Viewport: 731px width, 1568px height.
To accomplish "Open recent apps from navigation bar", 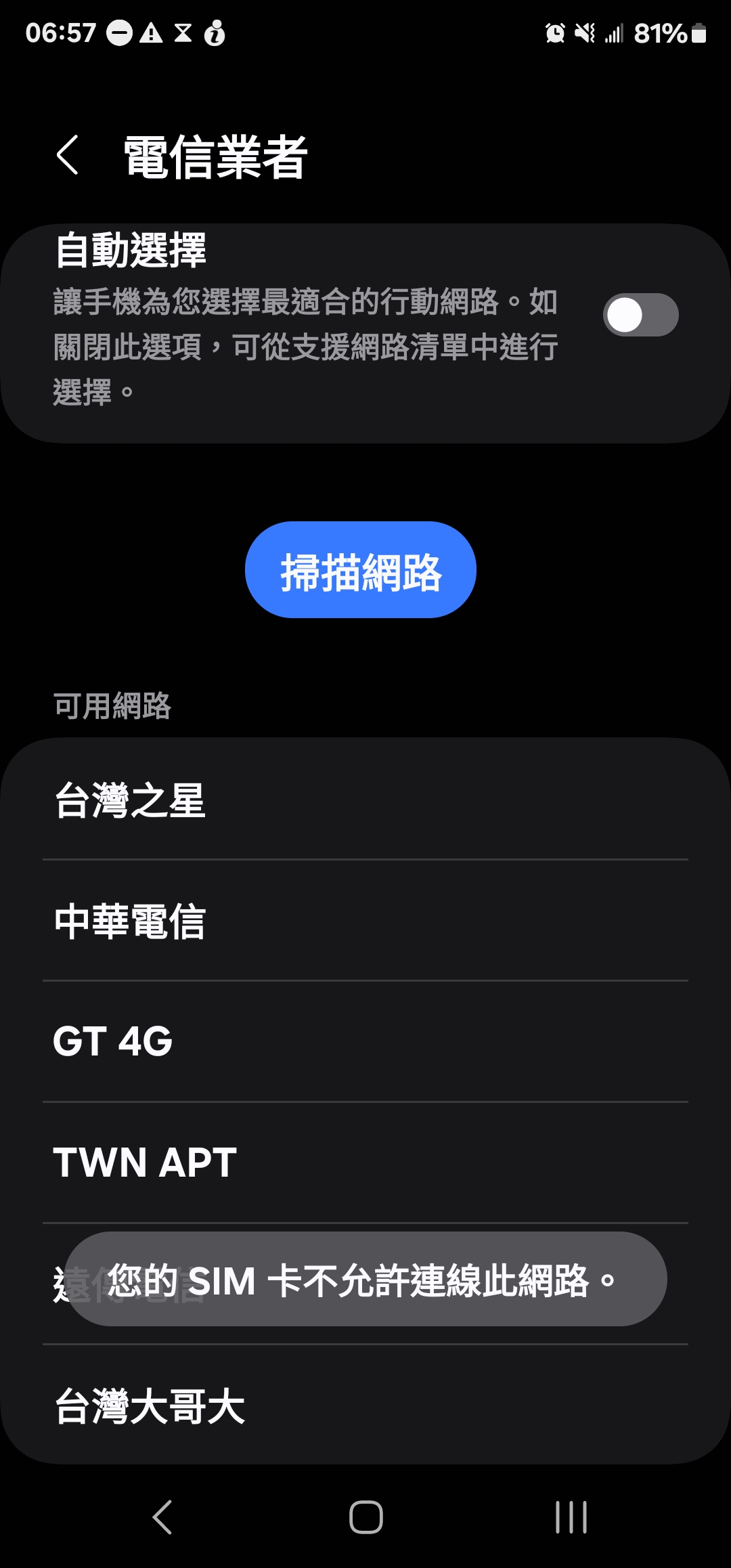I will (571, 1517).
